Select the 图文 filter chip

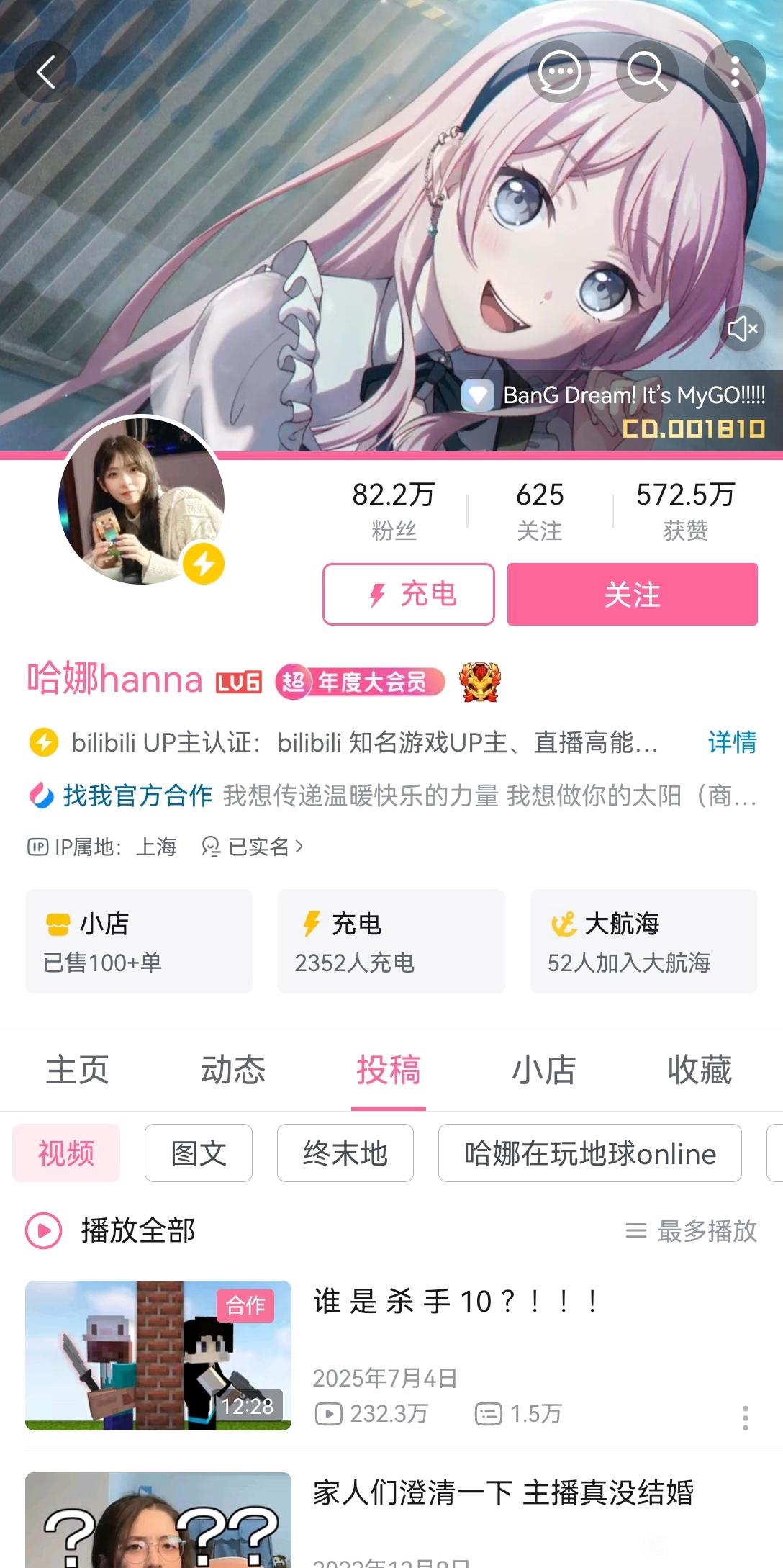point(199,1153)
